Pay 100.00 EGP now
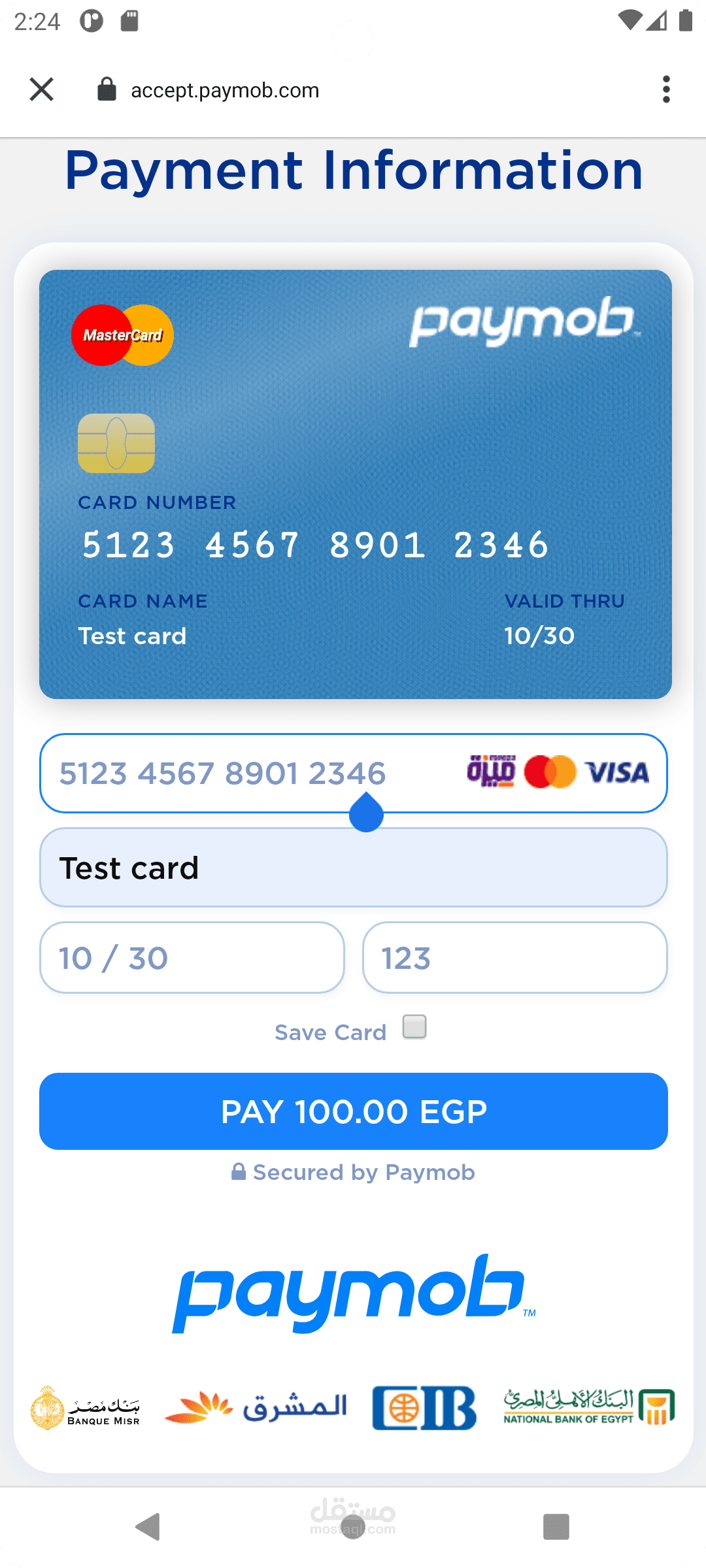The height and width of the screenshot is (1568, 706). point(353,1111)
